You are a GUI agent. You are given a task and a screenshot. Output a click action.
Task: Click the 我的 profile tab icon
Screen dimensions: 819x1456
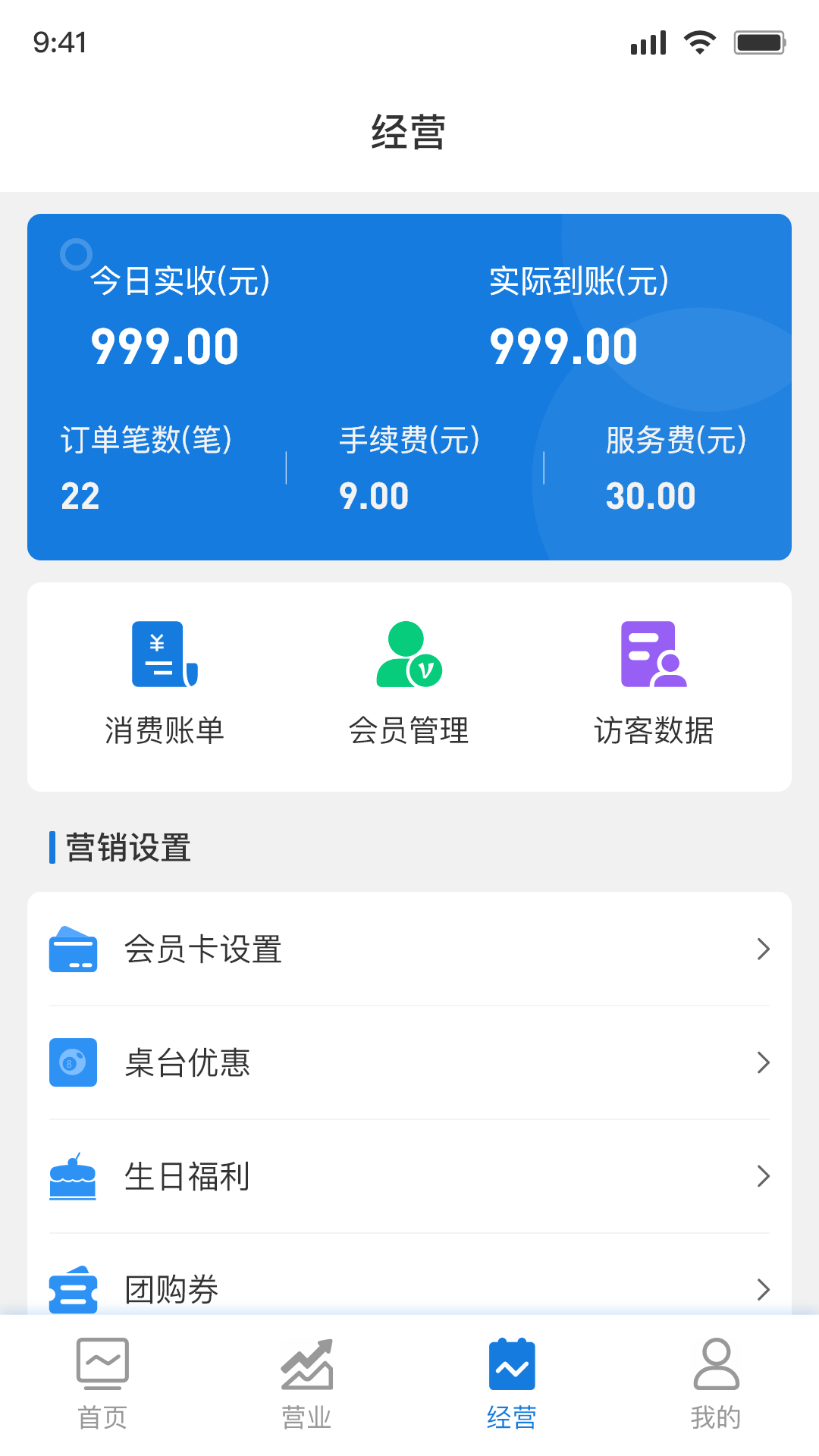[716, 1365]
